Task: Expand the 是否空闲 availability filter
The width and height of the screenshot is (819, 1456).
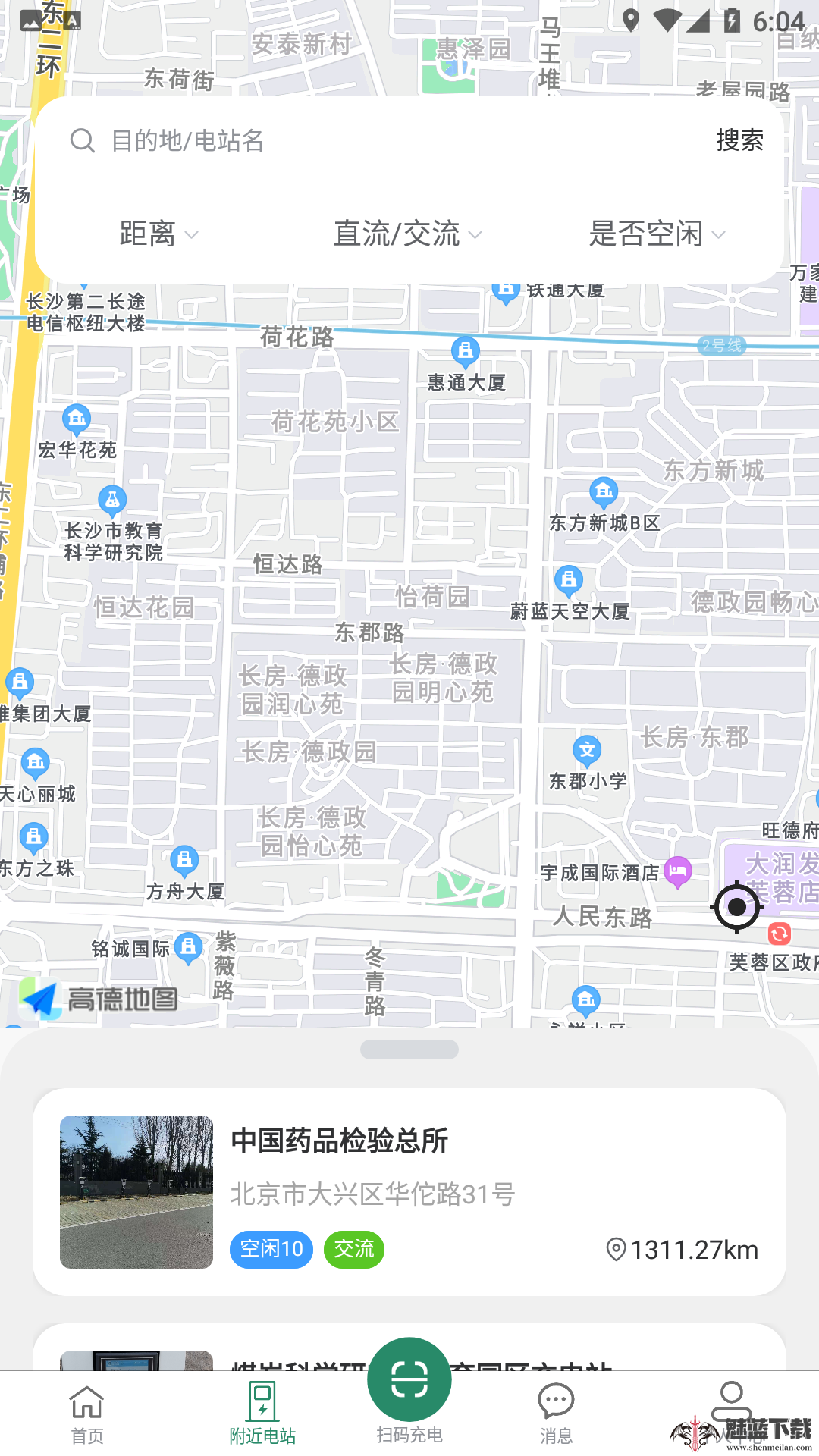Action: point(657,234)
